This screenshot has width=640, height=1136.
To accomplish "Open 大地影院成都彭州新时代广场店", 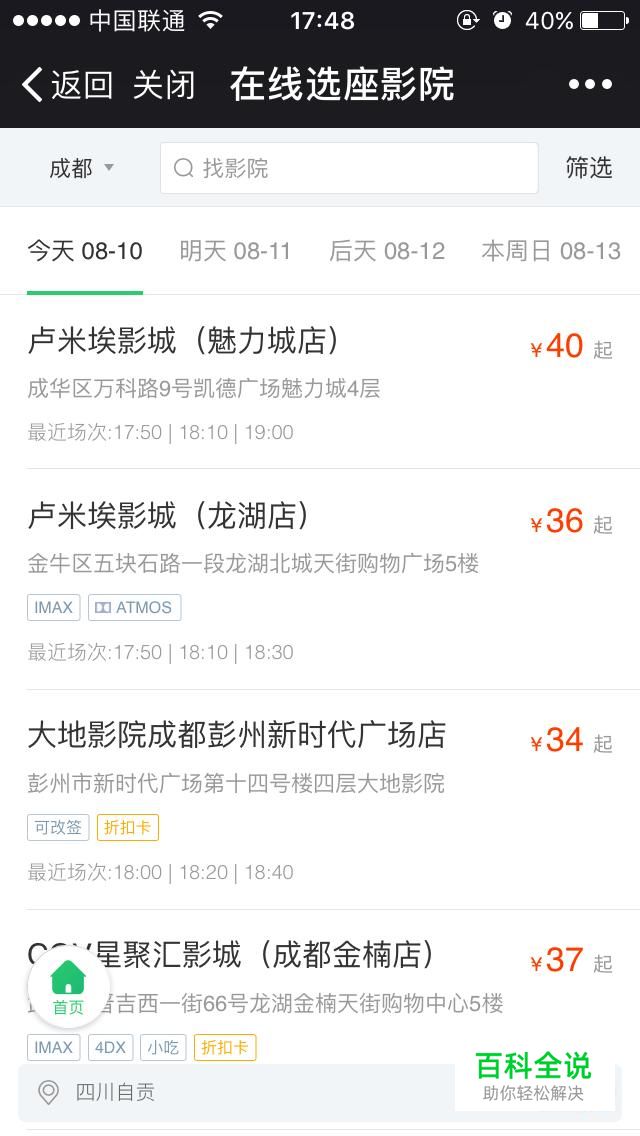I will pyautogui.click(x=320, y=800).
